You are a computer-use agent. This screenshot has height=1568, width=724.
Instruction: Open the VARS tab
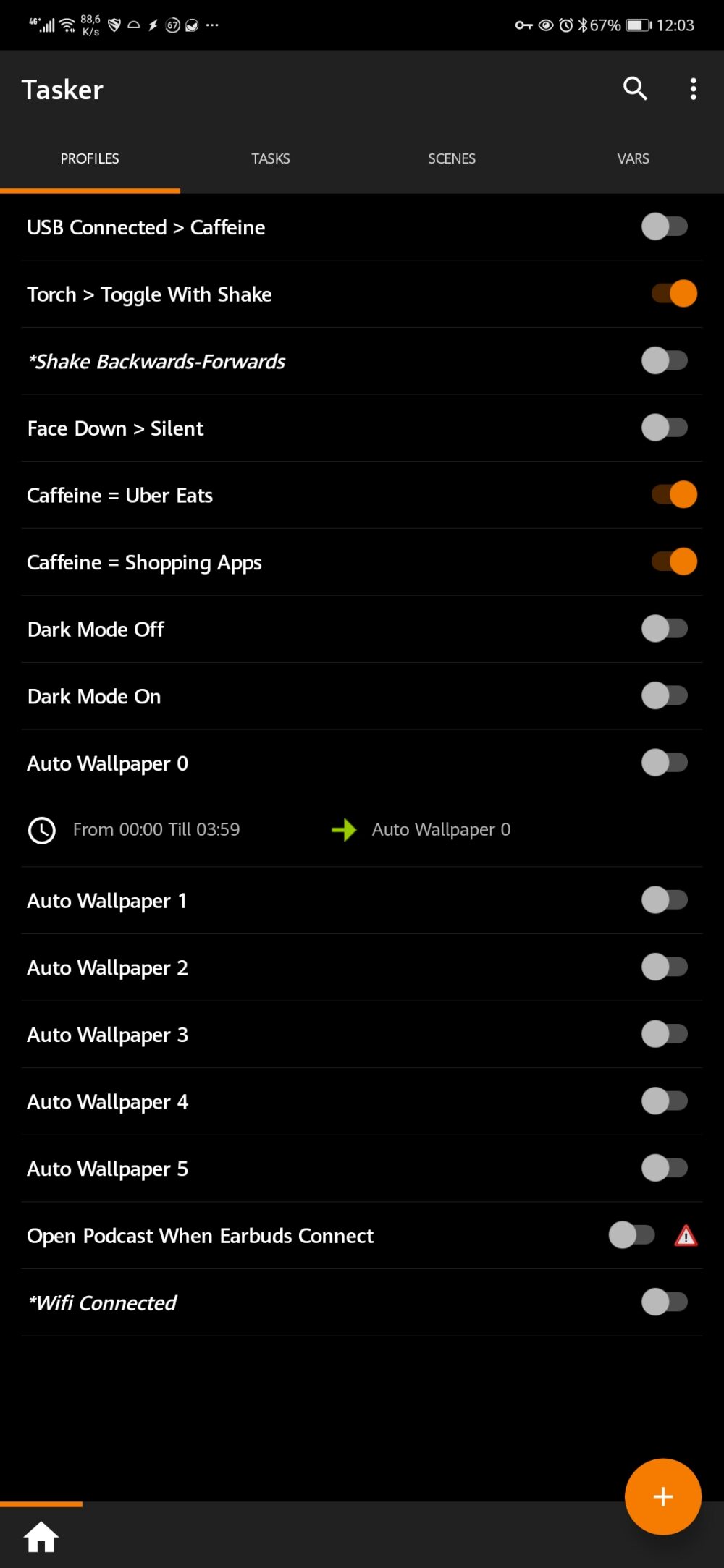[x=633, y=158]
